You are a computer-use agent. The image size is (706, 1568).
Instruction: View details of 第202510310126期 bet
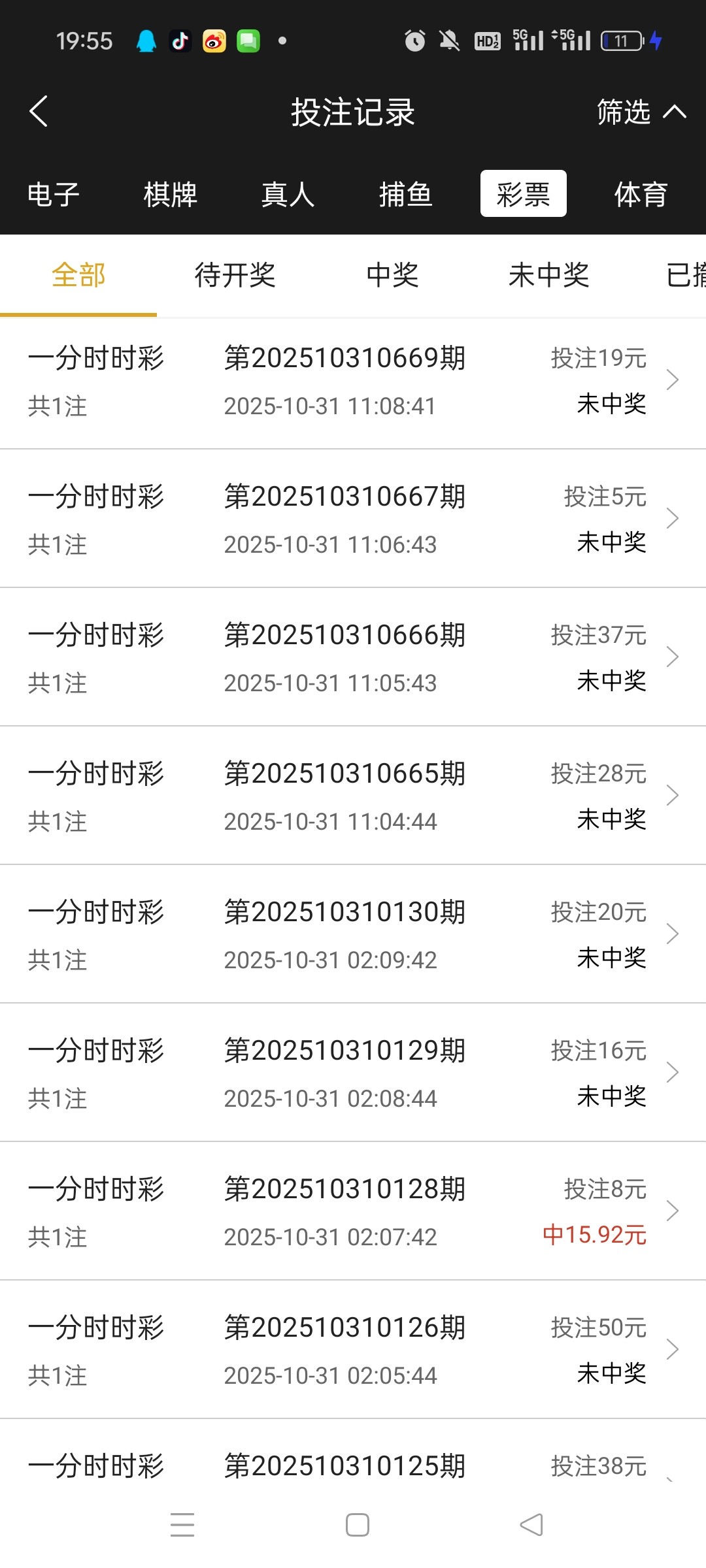pyautogui.click(x=353, y=1350)
